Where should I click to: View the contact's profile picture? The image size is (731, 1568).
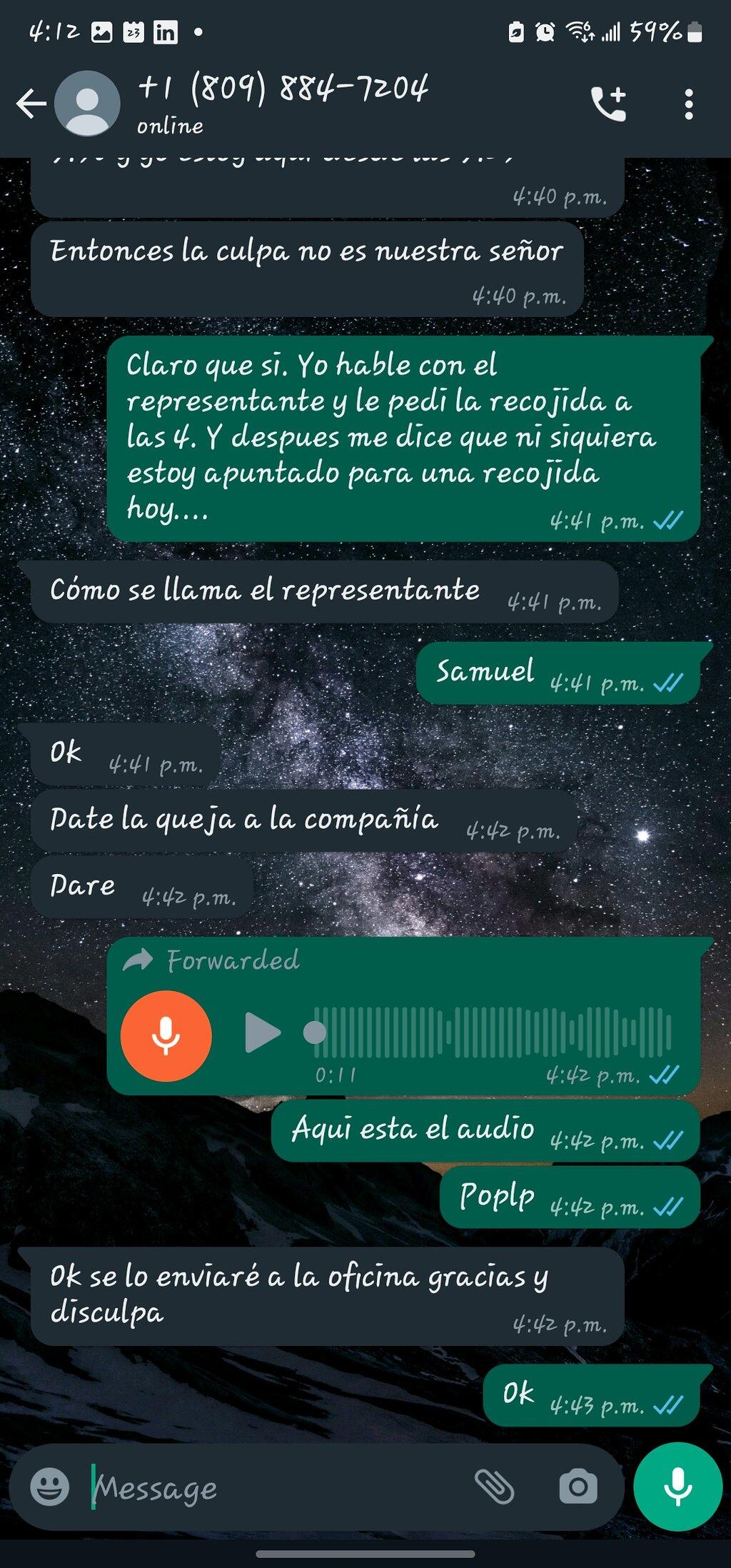click(x=87, y=104)
